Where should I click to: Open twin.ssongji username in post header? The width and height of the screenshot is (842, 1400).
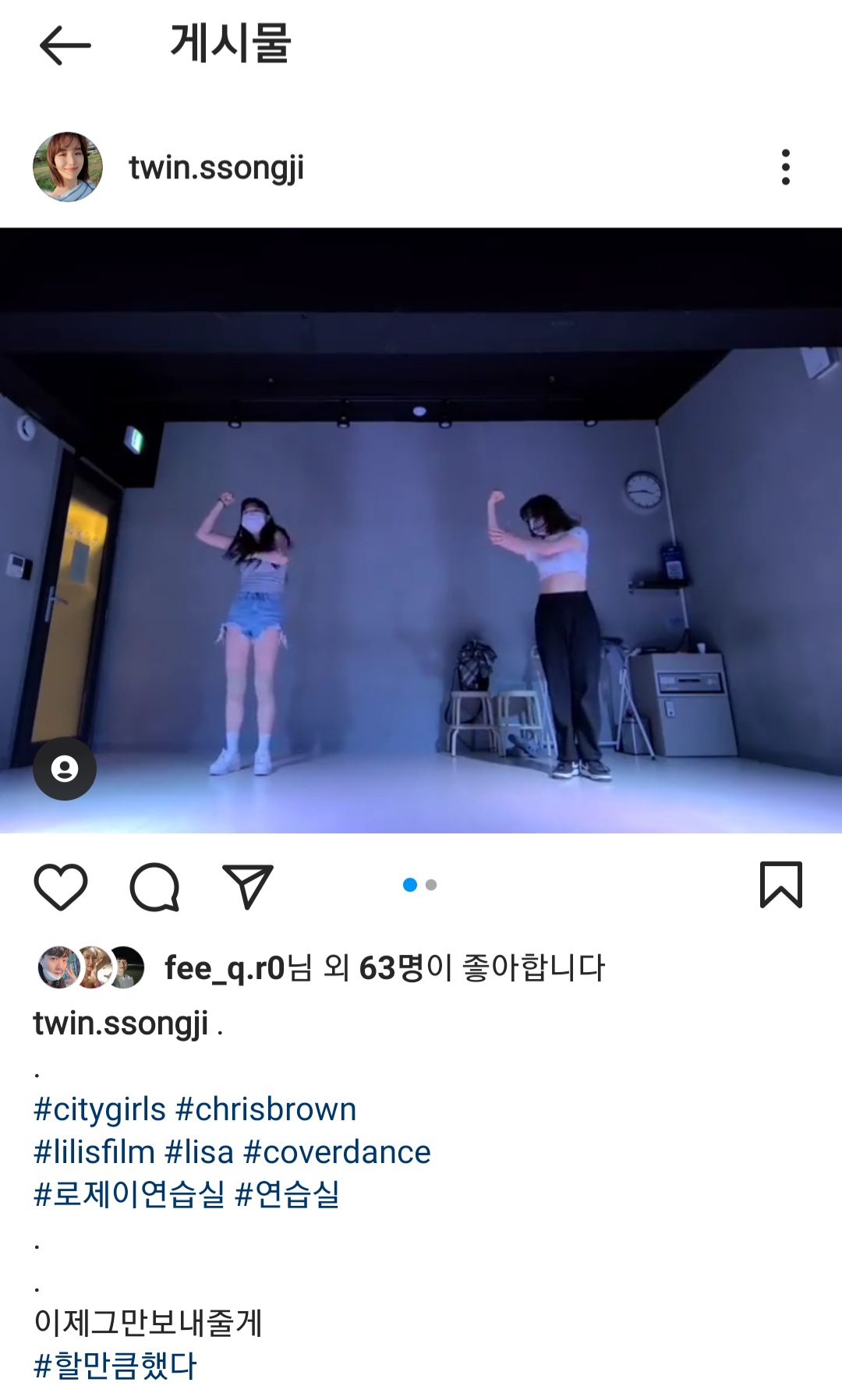(x=216, y=168)
